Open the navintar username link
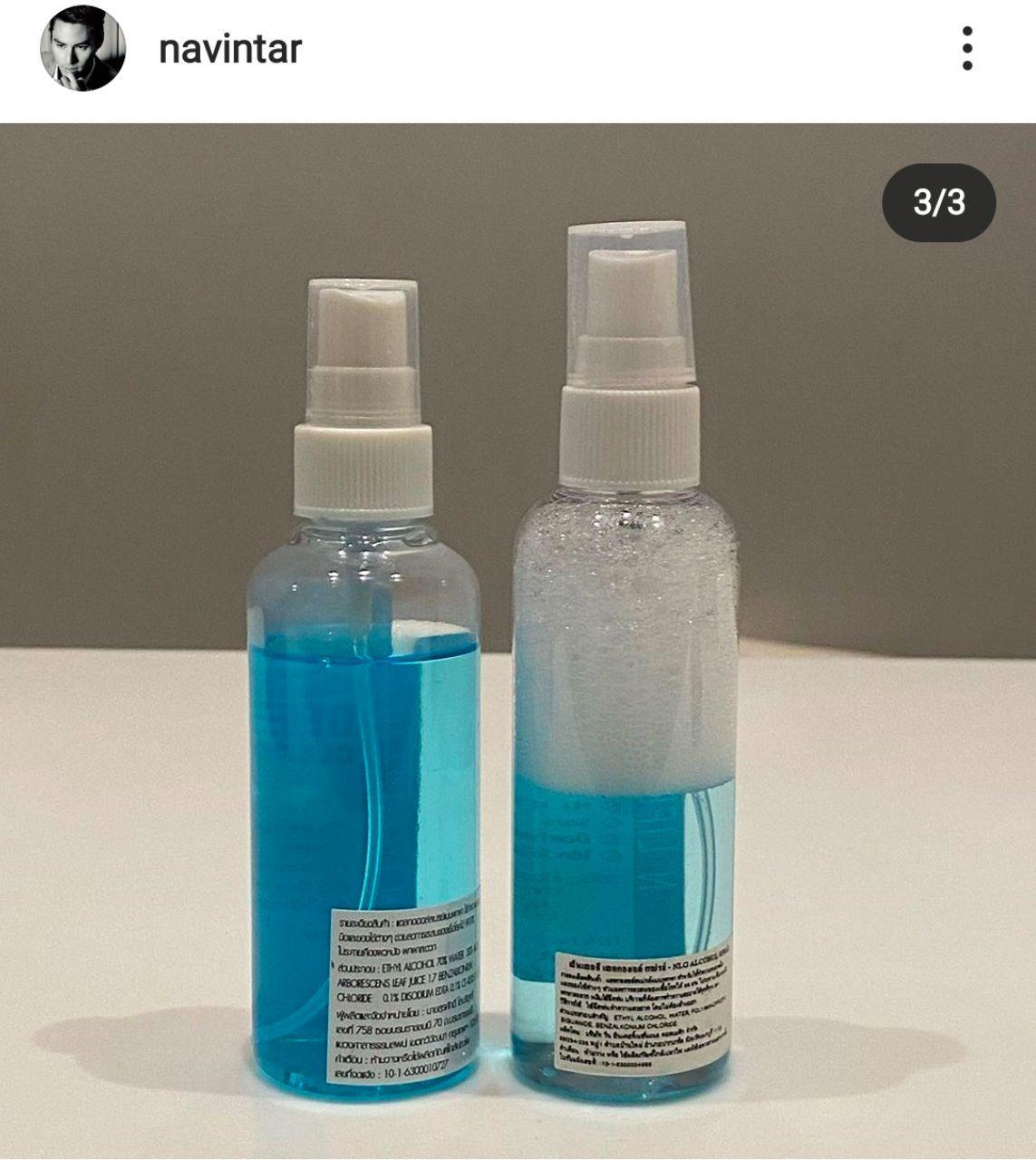 [x=230, y=49]
